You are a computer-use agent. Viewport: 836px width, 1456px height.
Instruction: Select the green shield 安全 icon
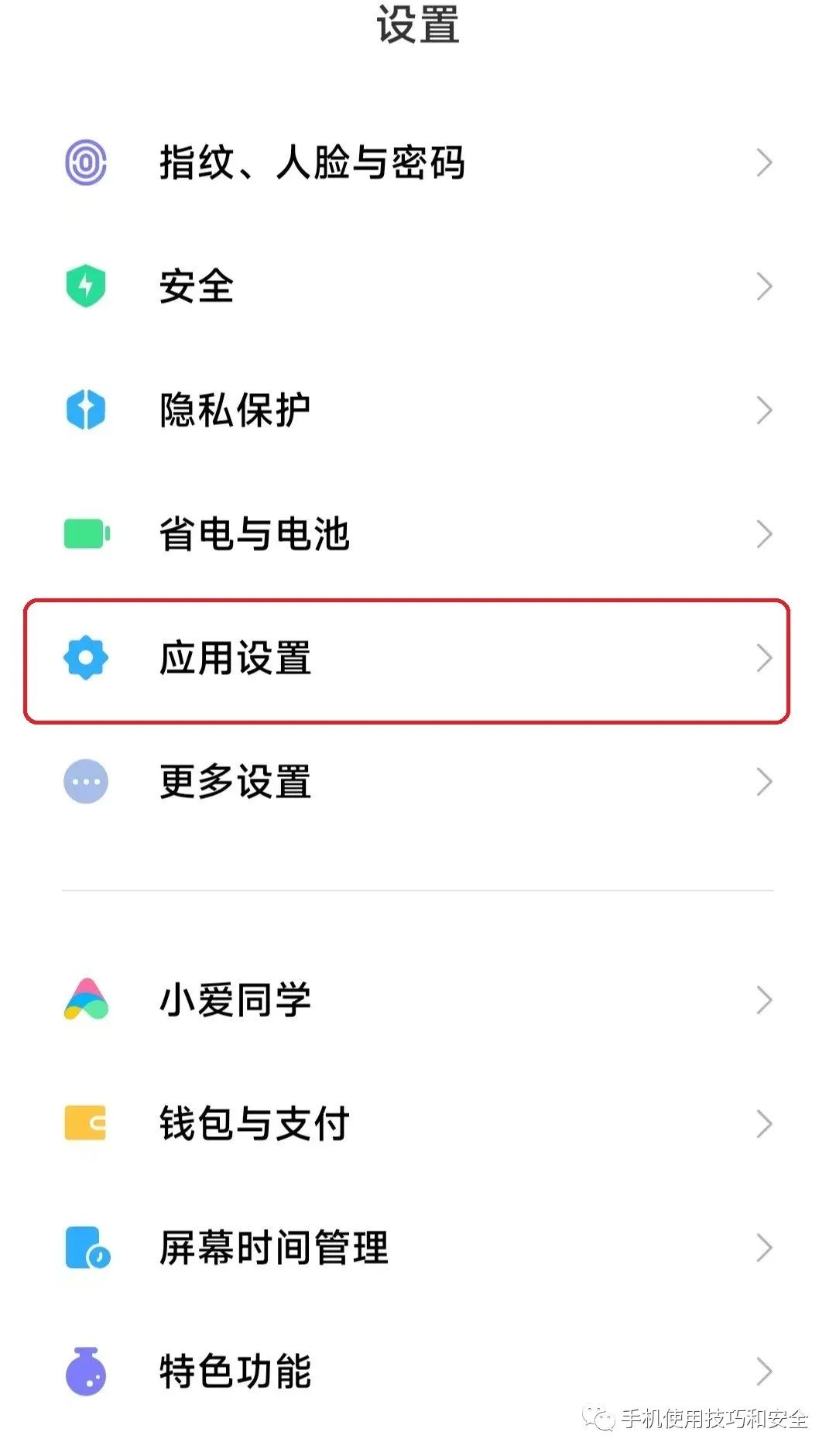86,286
